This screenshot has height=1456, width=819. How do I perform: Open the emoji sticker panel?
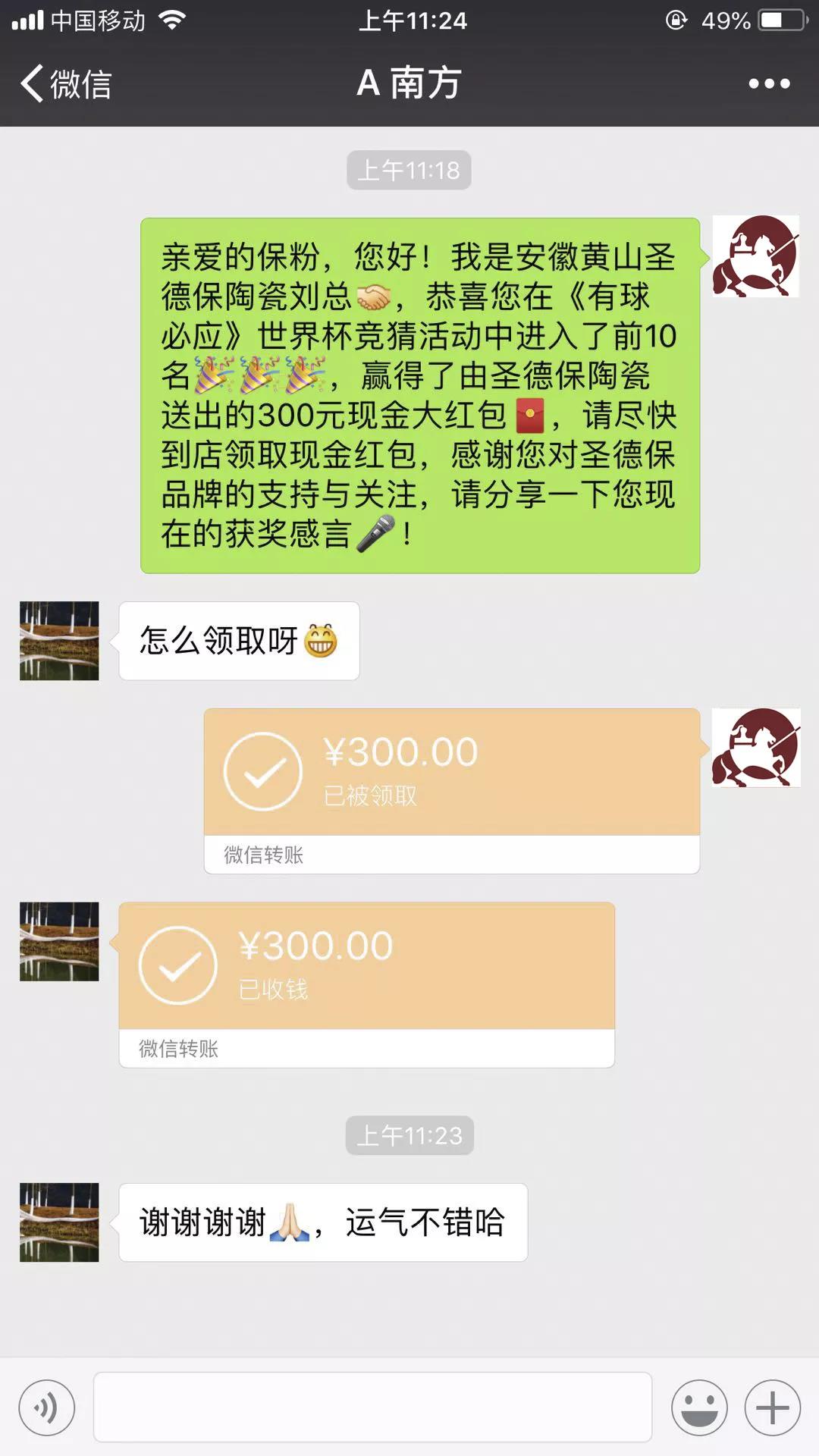pyautogui.click(x=699, y=1407)
